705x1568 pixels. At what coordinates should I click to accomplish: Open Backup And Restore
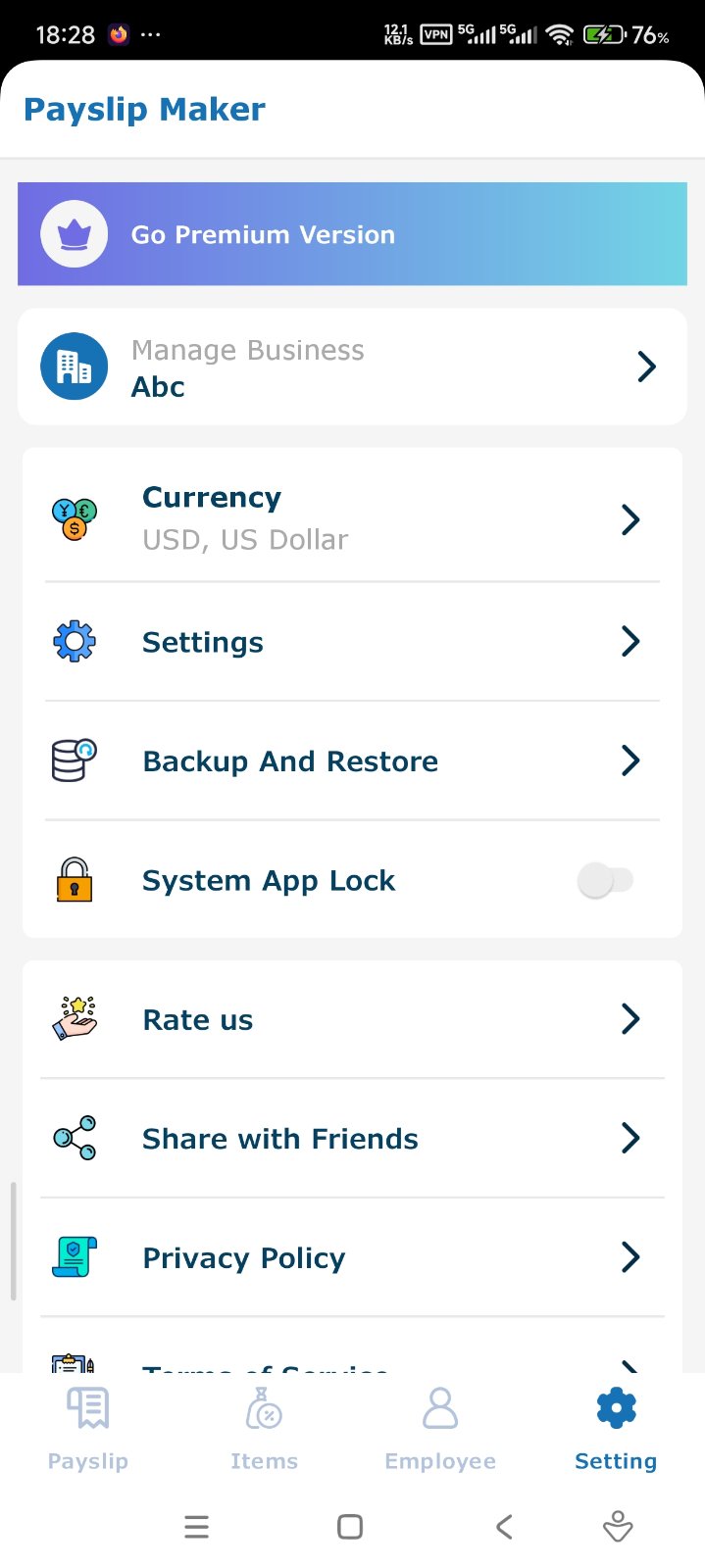pos(352,761)
